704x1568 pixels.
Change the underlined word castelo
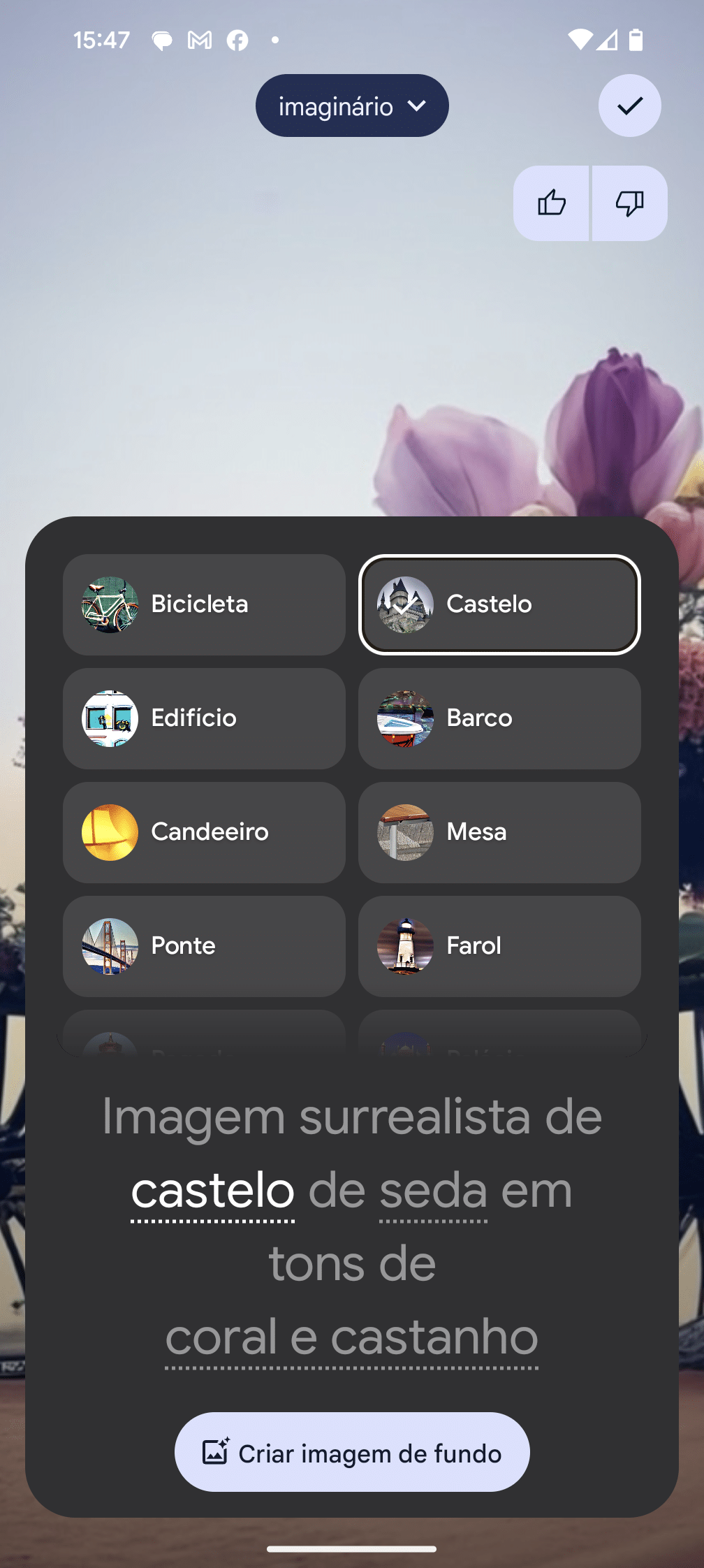click(x=212, y=1191)
